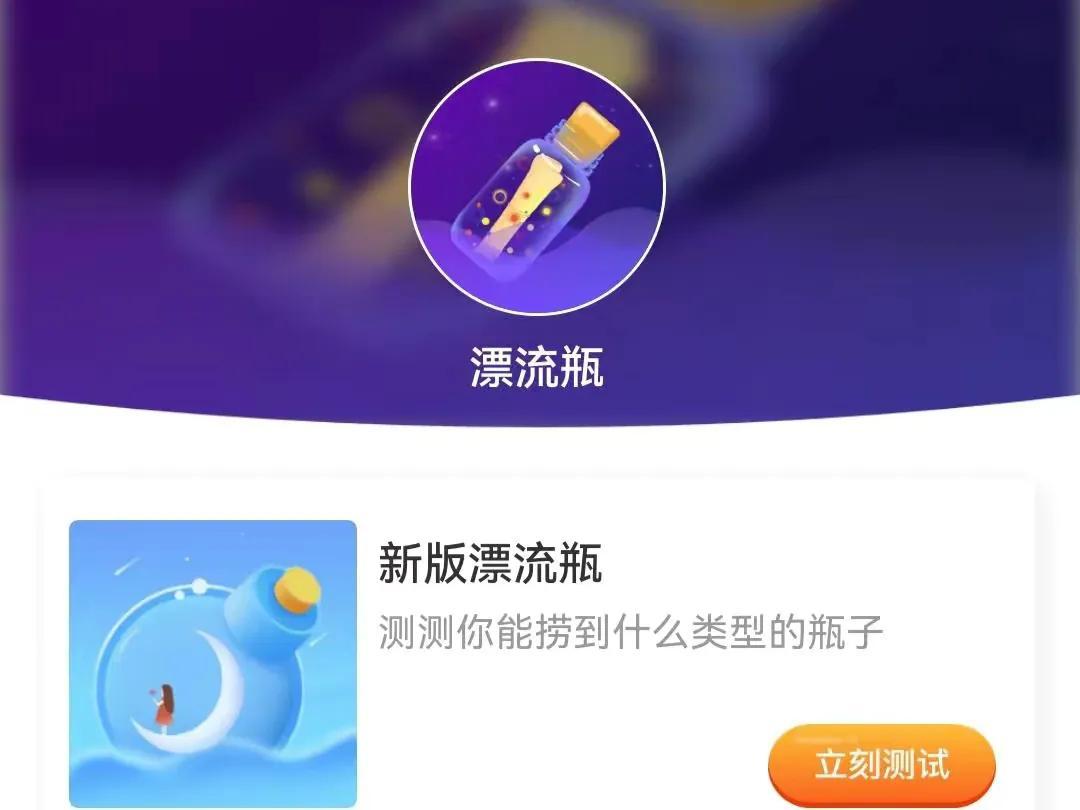1080x810 pixels.
Task: Open the 新版漂流瓶 card
Action: pos(490,565)
